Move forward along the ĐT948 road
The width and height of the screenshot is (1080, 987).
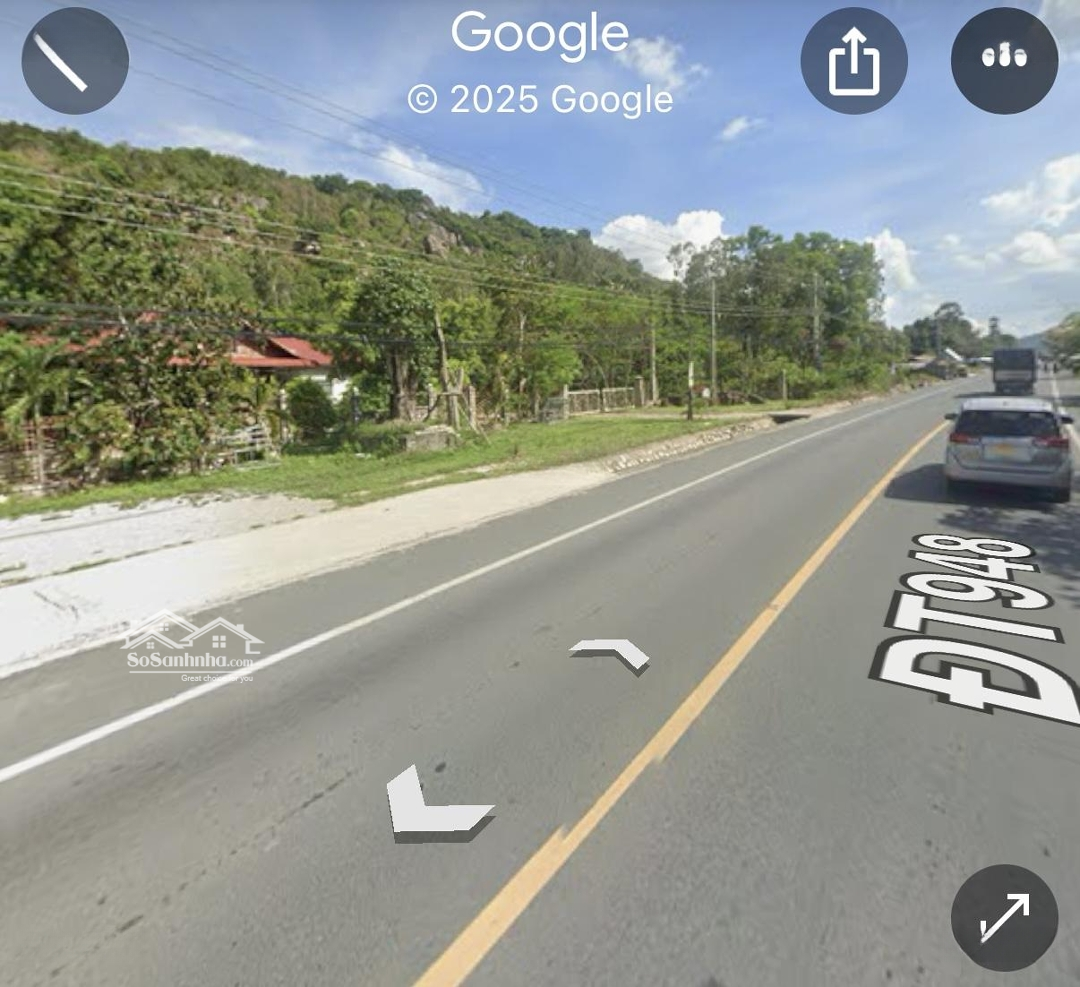[611, 654]
